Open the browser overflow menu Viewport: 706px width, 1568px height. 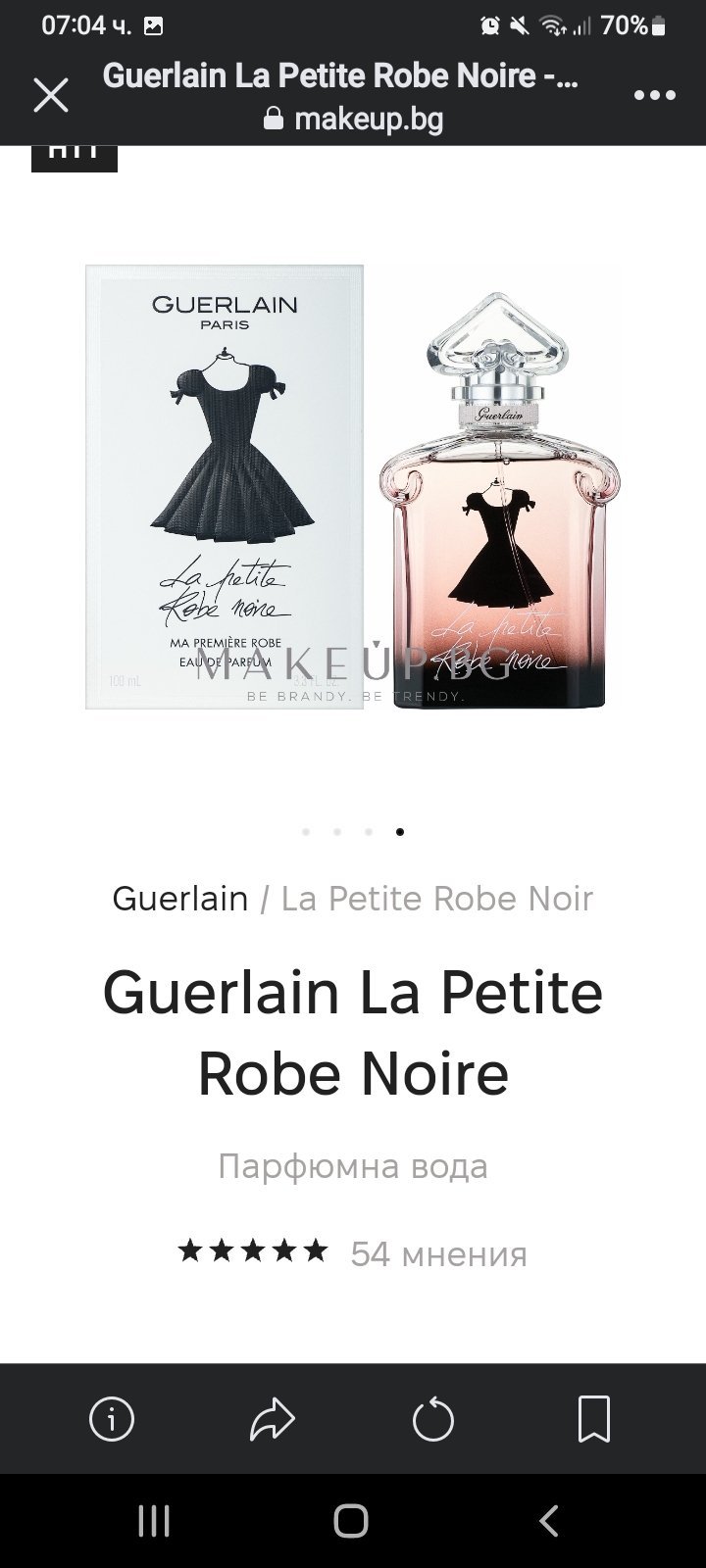(654, 96)
